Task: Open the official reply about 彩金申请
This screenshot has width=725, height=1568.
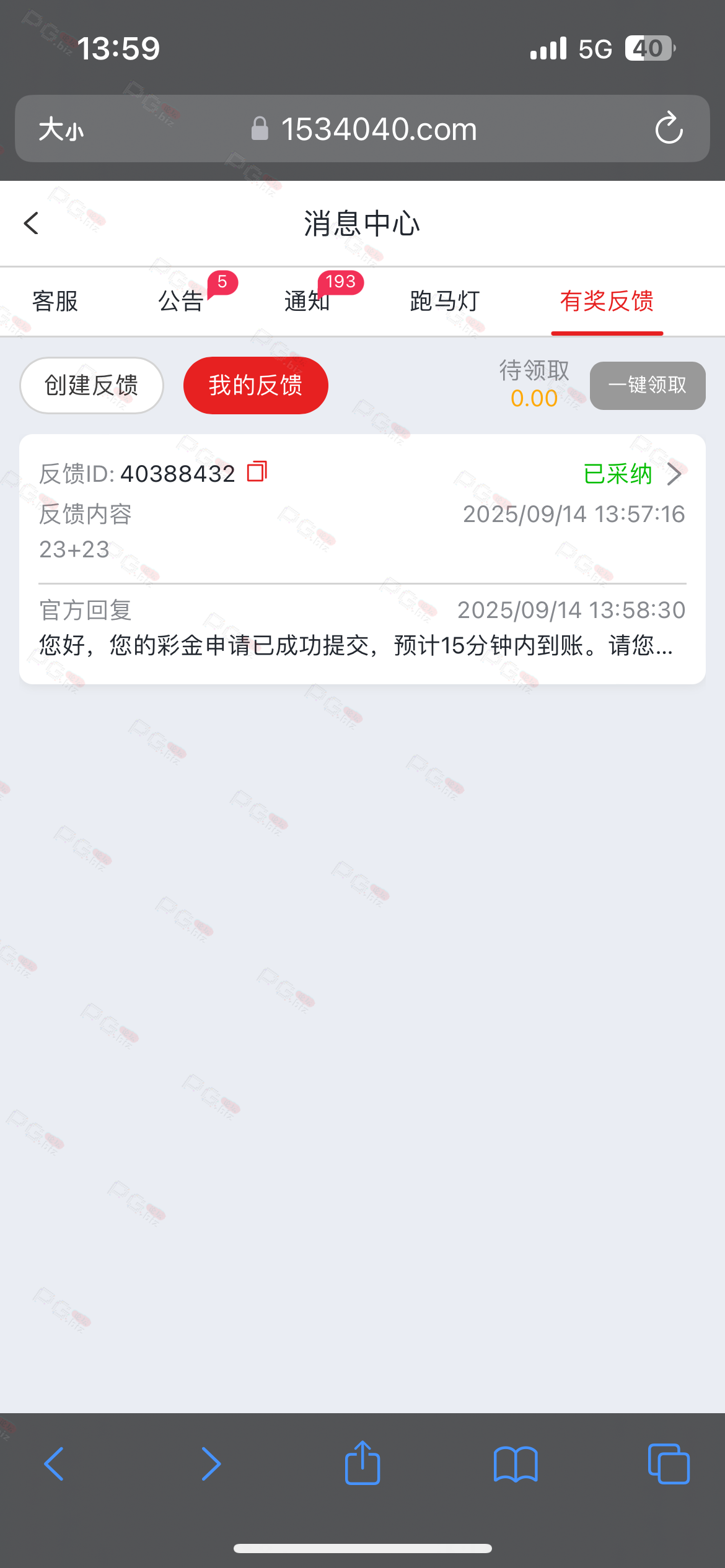Action: pyautogui.click(x=356, y=645)
